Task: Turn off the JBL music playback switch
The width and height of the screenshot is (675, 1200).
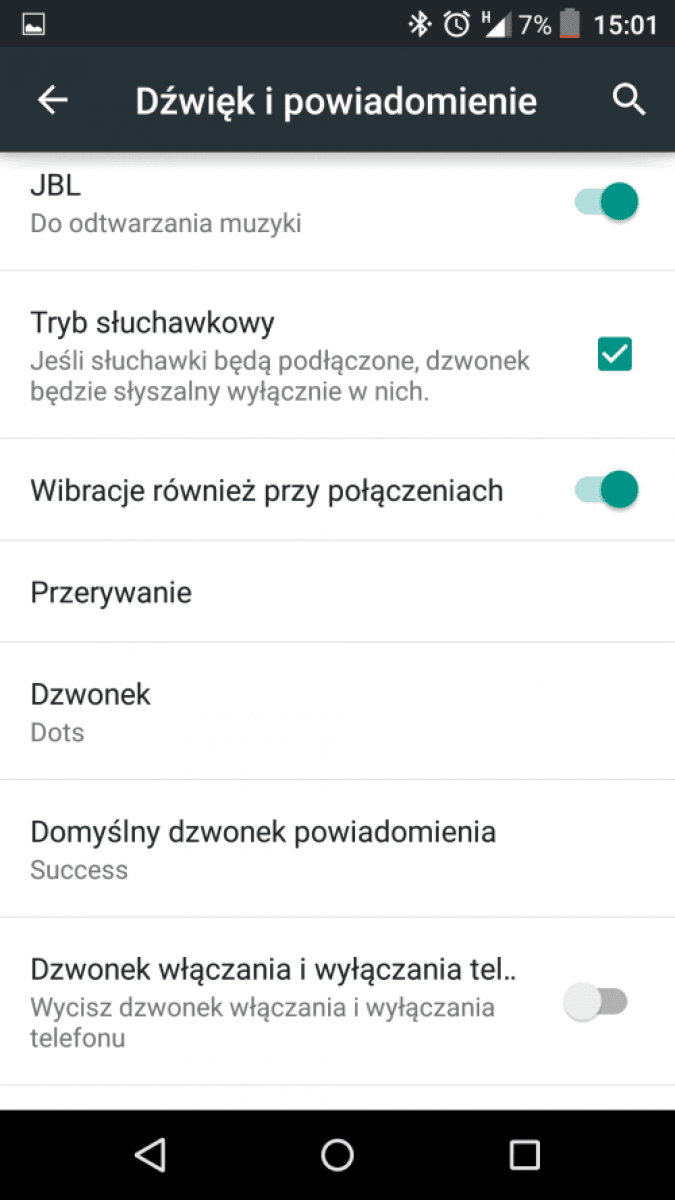Action: tap(606, 202)
